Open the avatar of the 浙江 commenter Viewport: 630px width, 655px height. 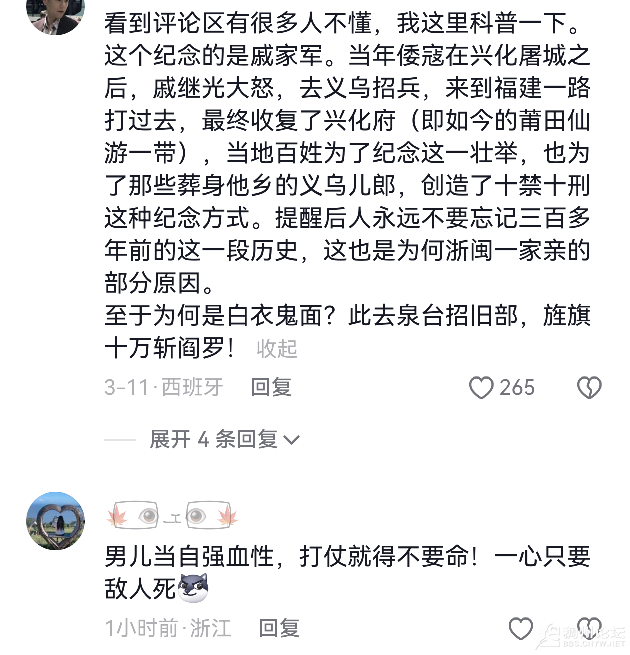point(54,521)
